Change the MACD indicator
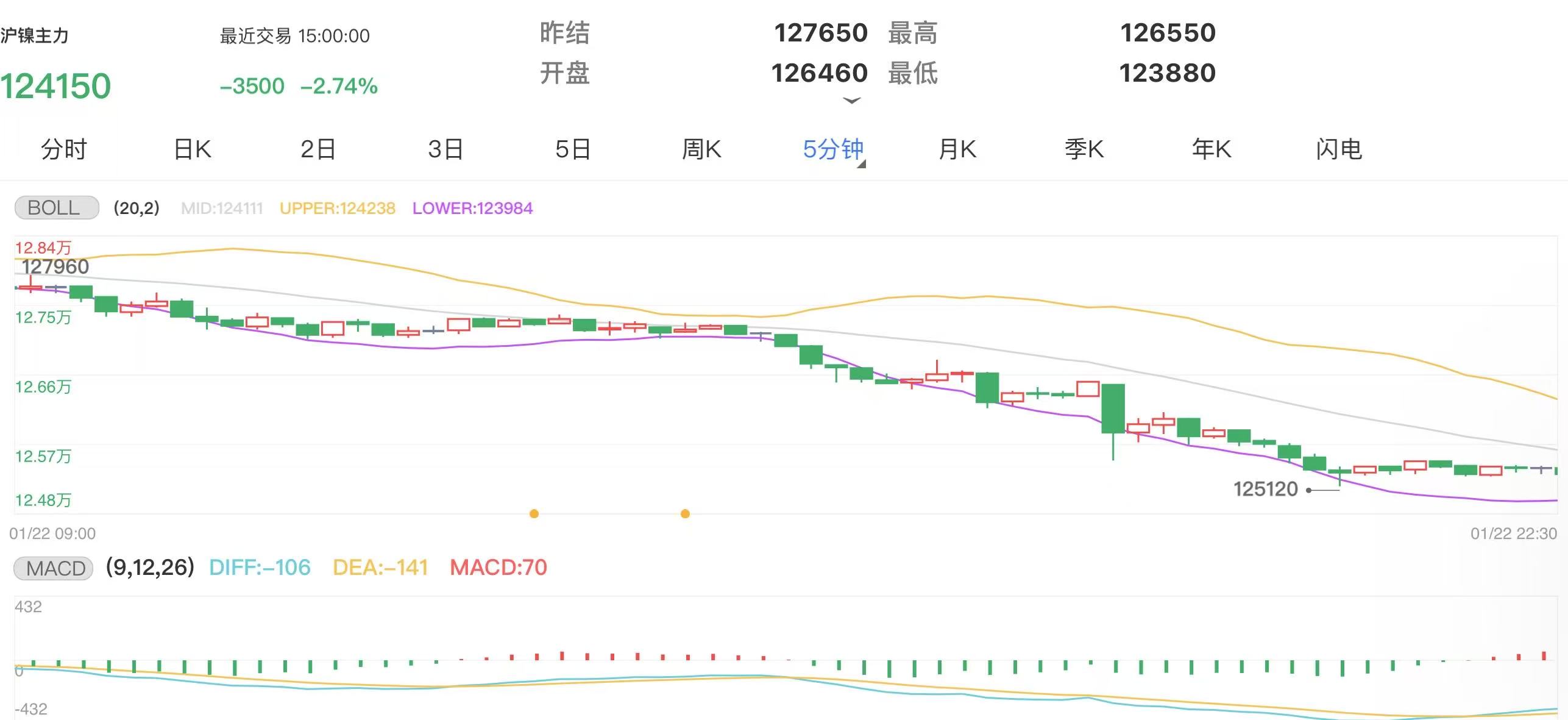The image size is (1568, 720). click(54, 568)
